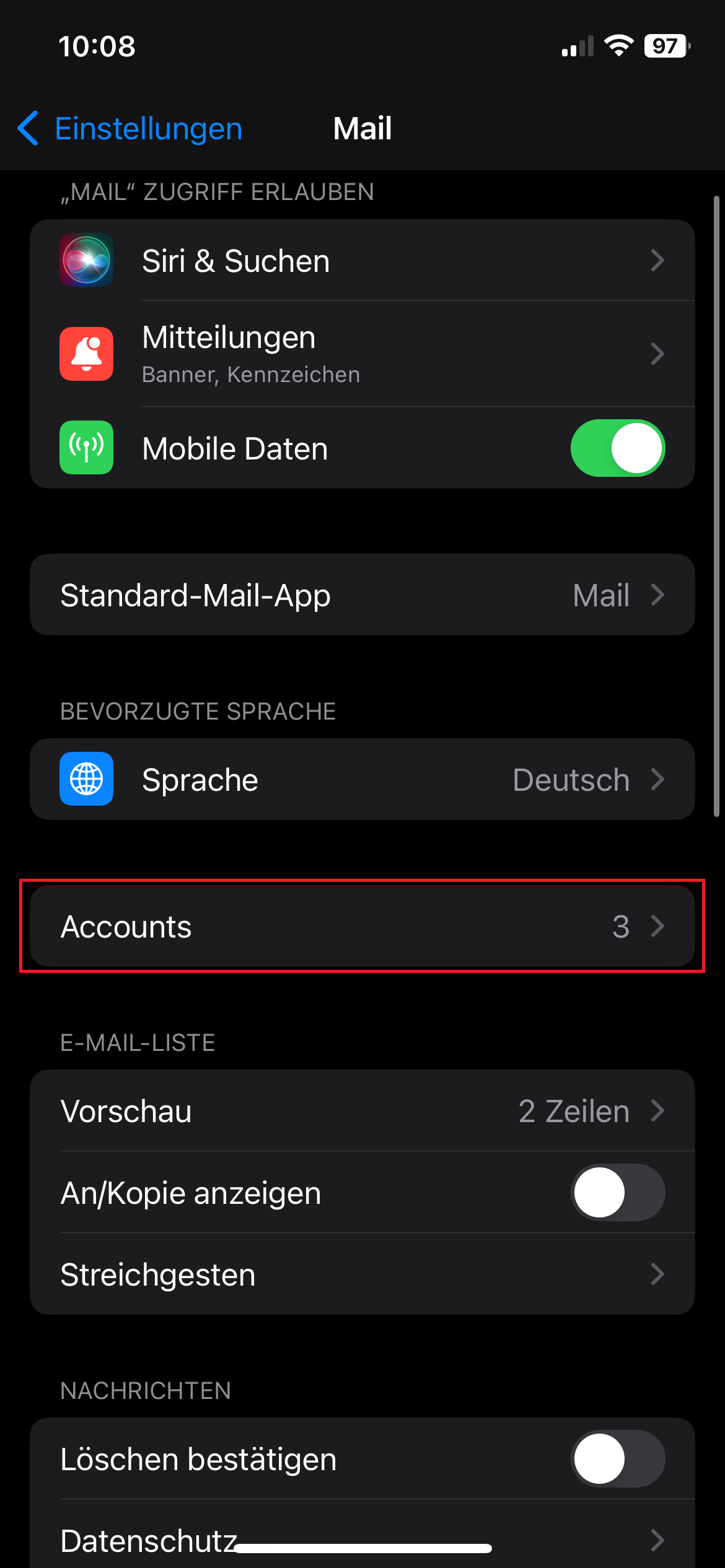Image resolution: width=725 pixels, height=1568 pixels.
Task: Turn off Mobile Daten for Mail
Action: [617, 448]
